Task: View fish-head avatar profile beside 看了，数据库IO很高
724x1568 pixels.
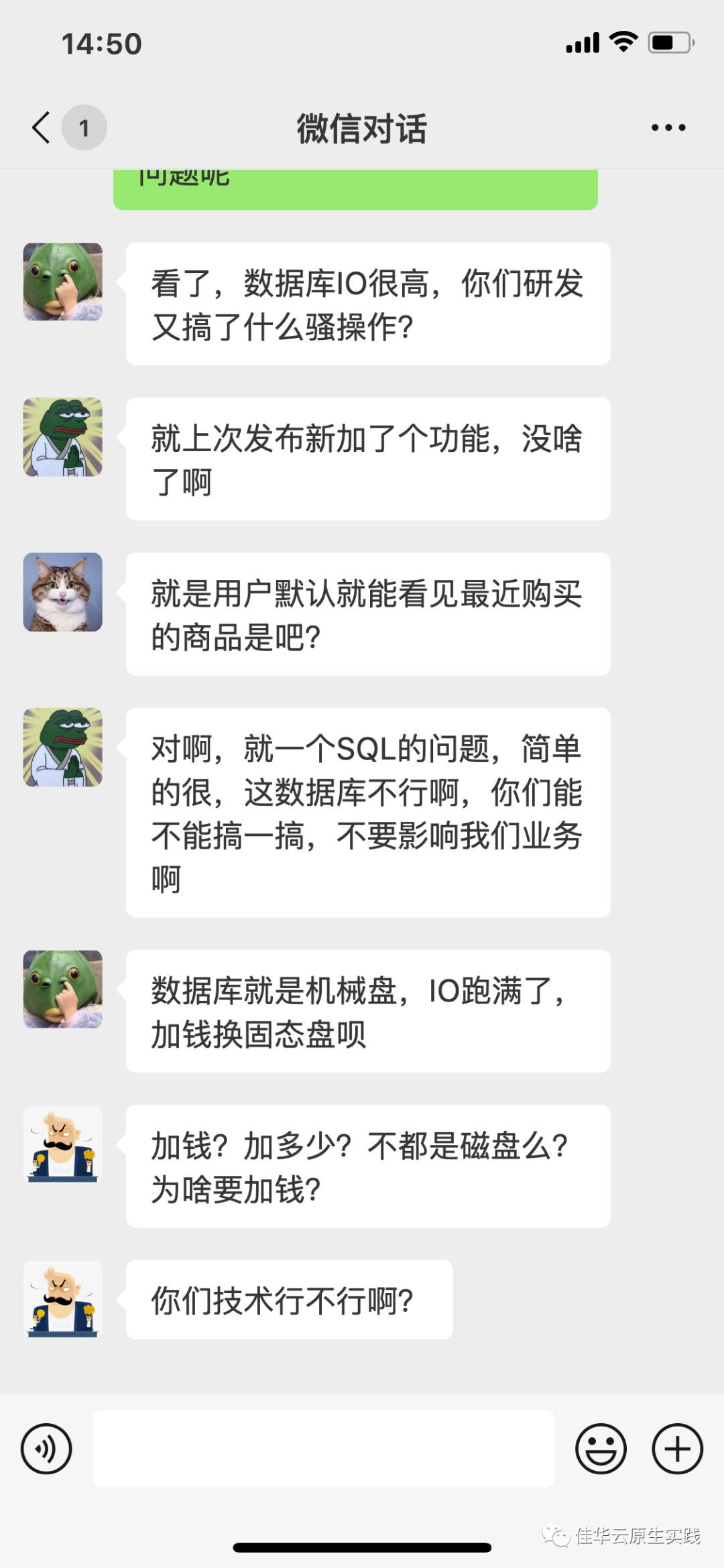Action: click(x=63, y=282)
